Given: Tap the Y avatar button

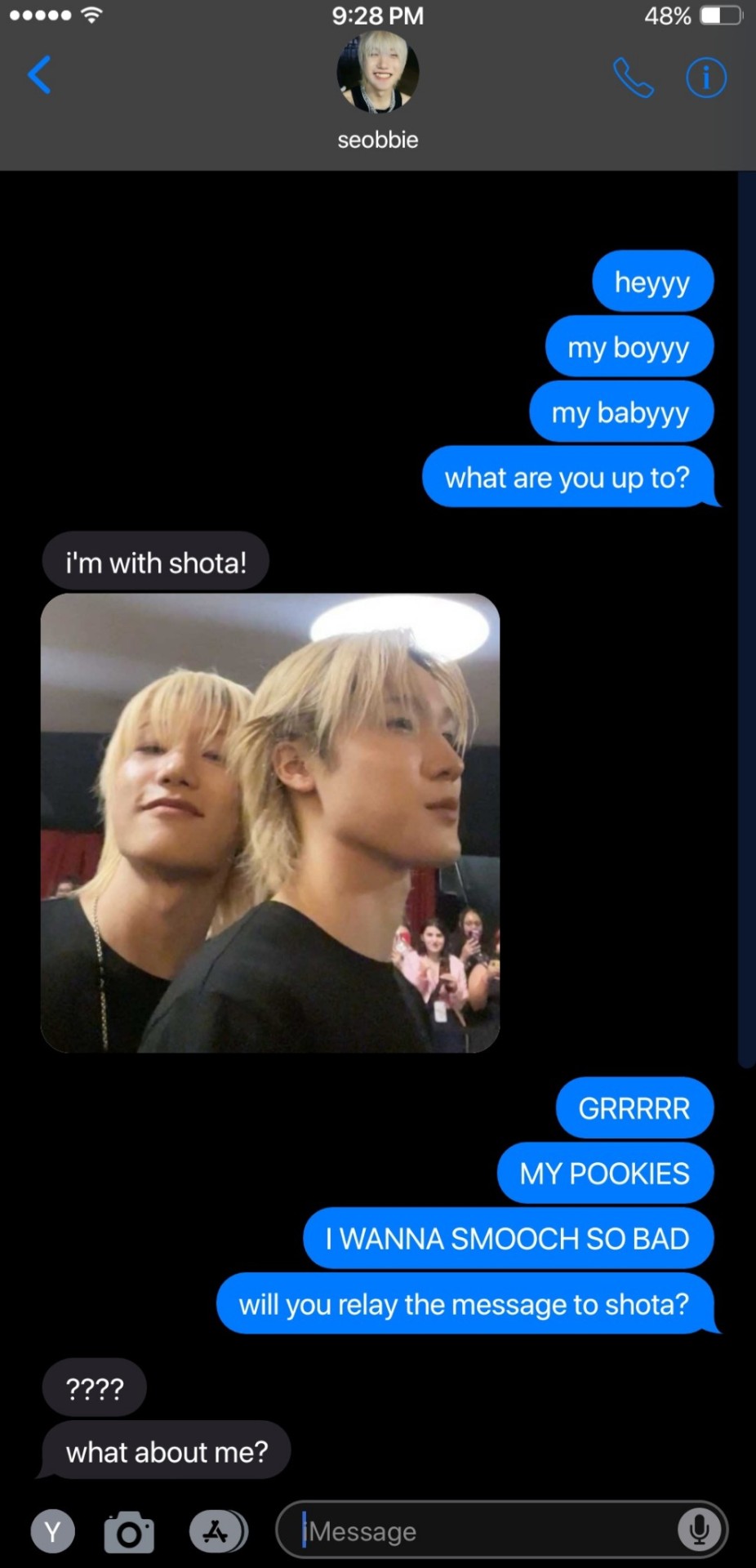Looking at the screenshot, I should coord(53,1532).
